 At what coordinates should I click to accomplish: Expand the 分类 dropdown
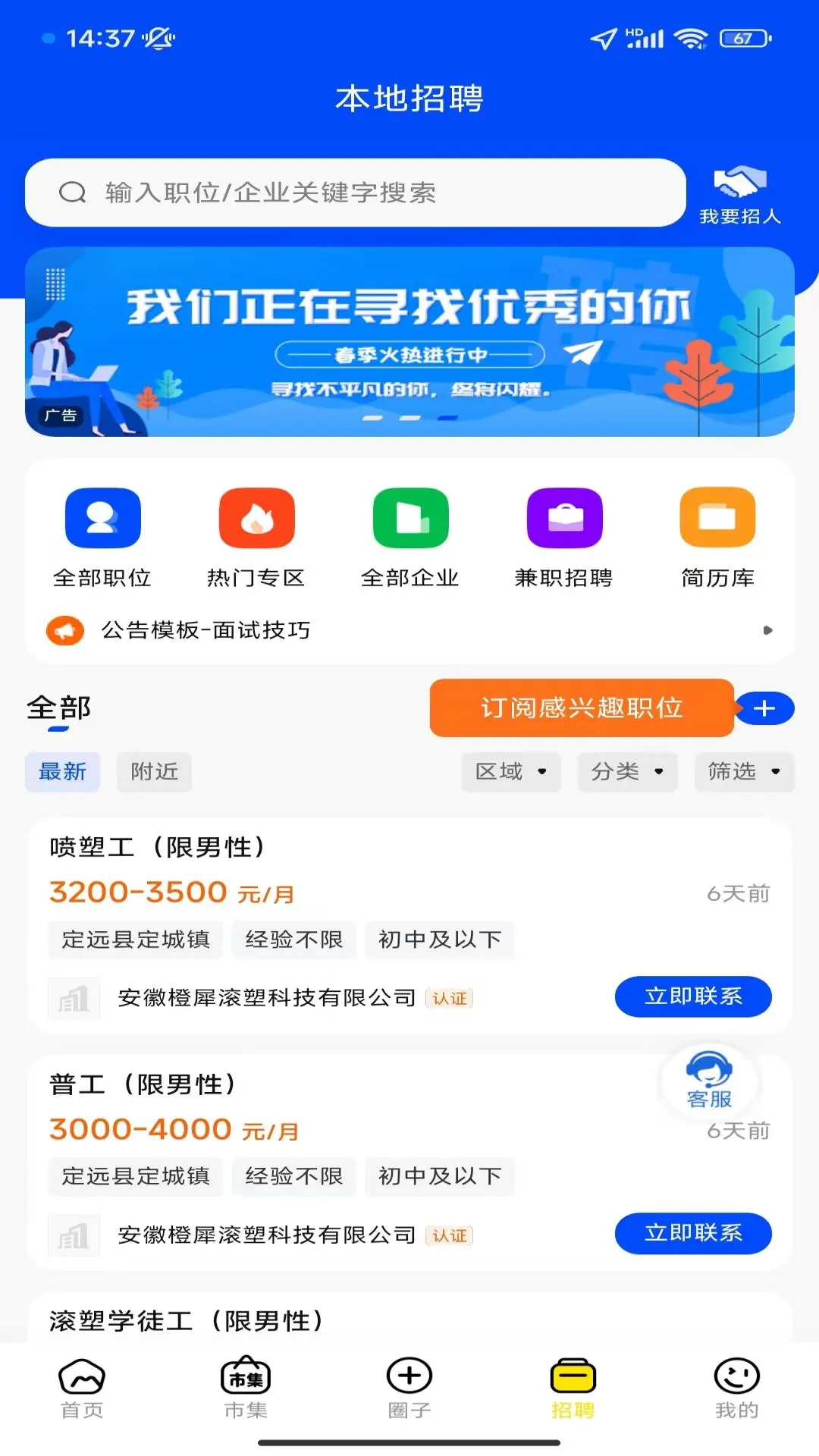click(x=627, y=771)
